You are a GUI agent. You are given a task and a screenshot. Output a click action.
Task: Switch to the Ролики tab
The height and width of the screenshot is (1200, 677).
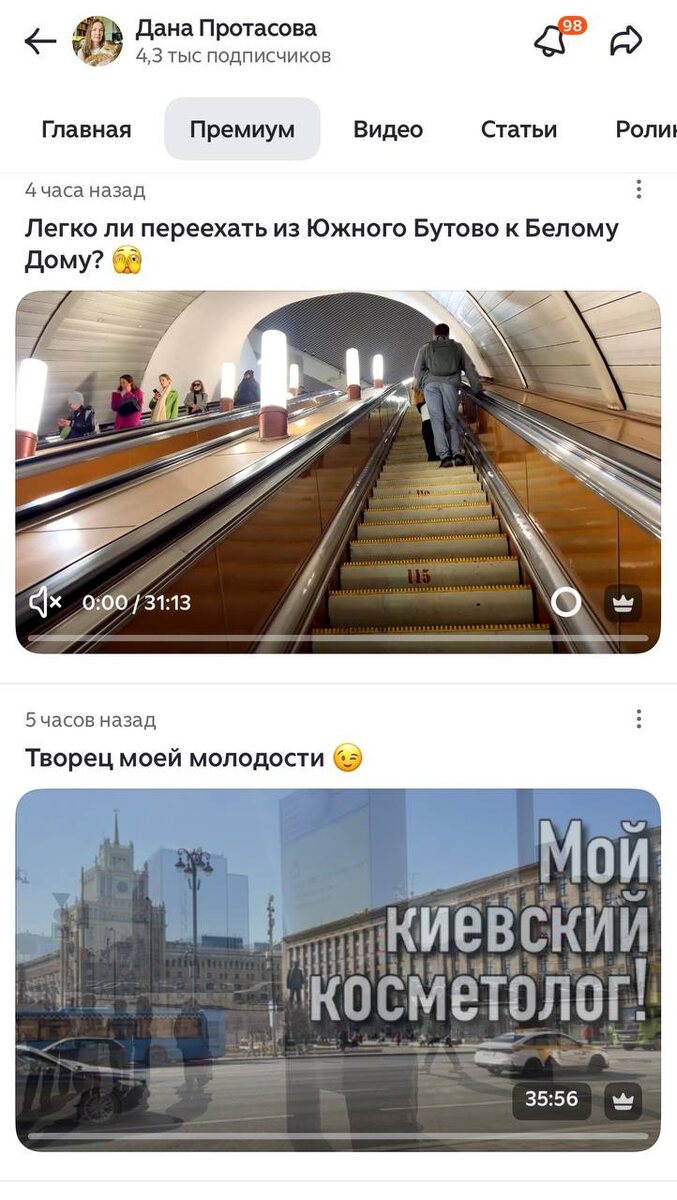(x=645, y=129)
